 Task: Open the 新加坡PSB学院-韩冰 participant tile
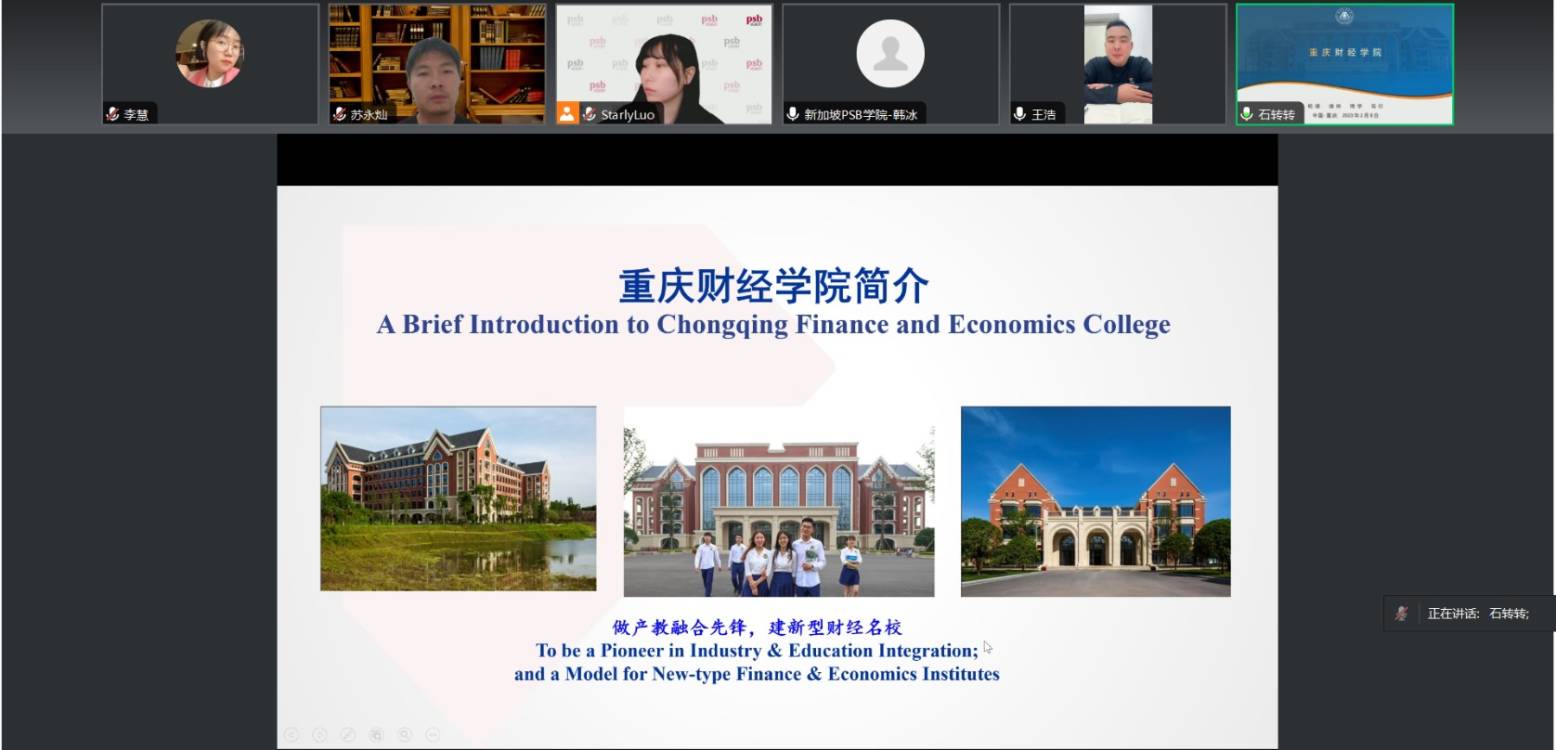point(890,64)
